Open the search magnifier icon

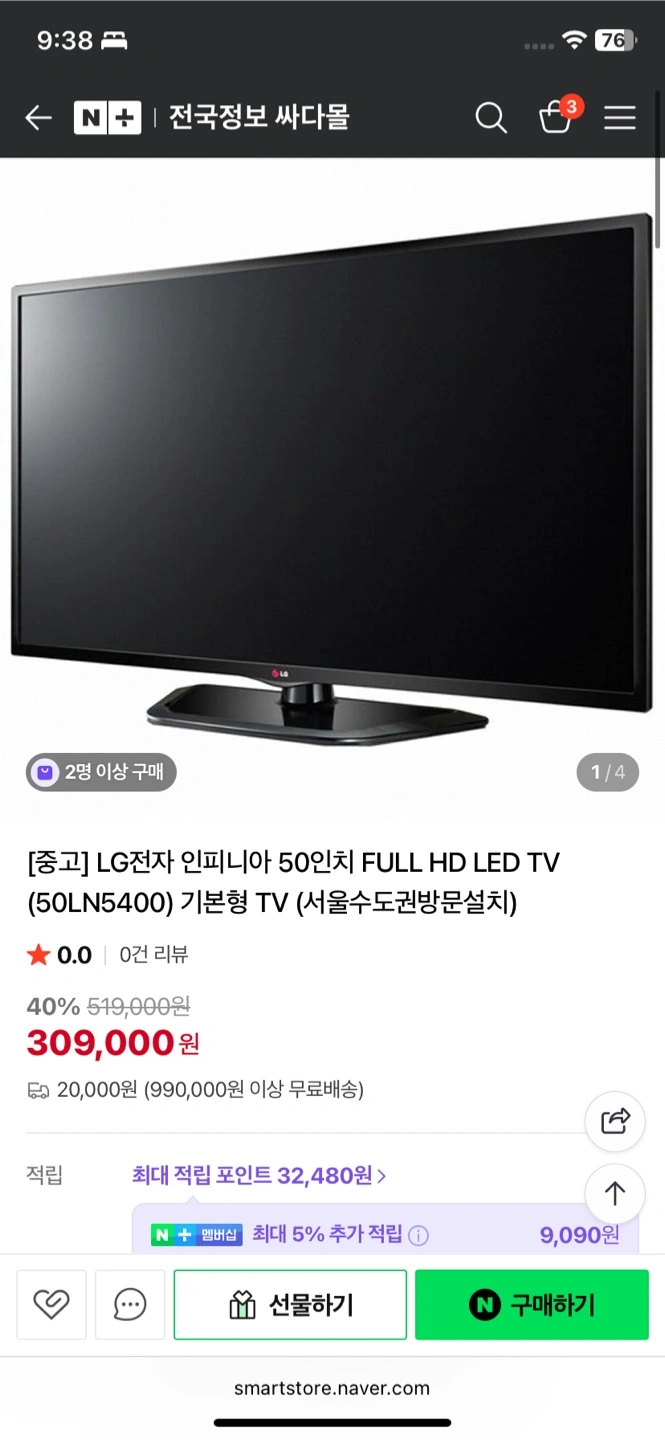pos(491,118)
